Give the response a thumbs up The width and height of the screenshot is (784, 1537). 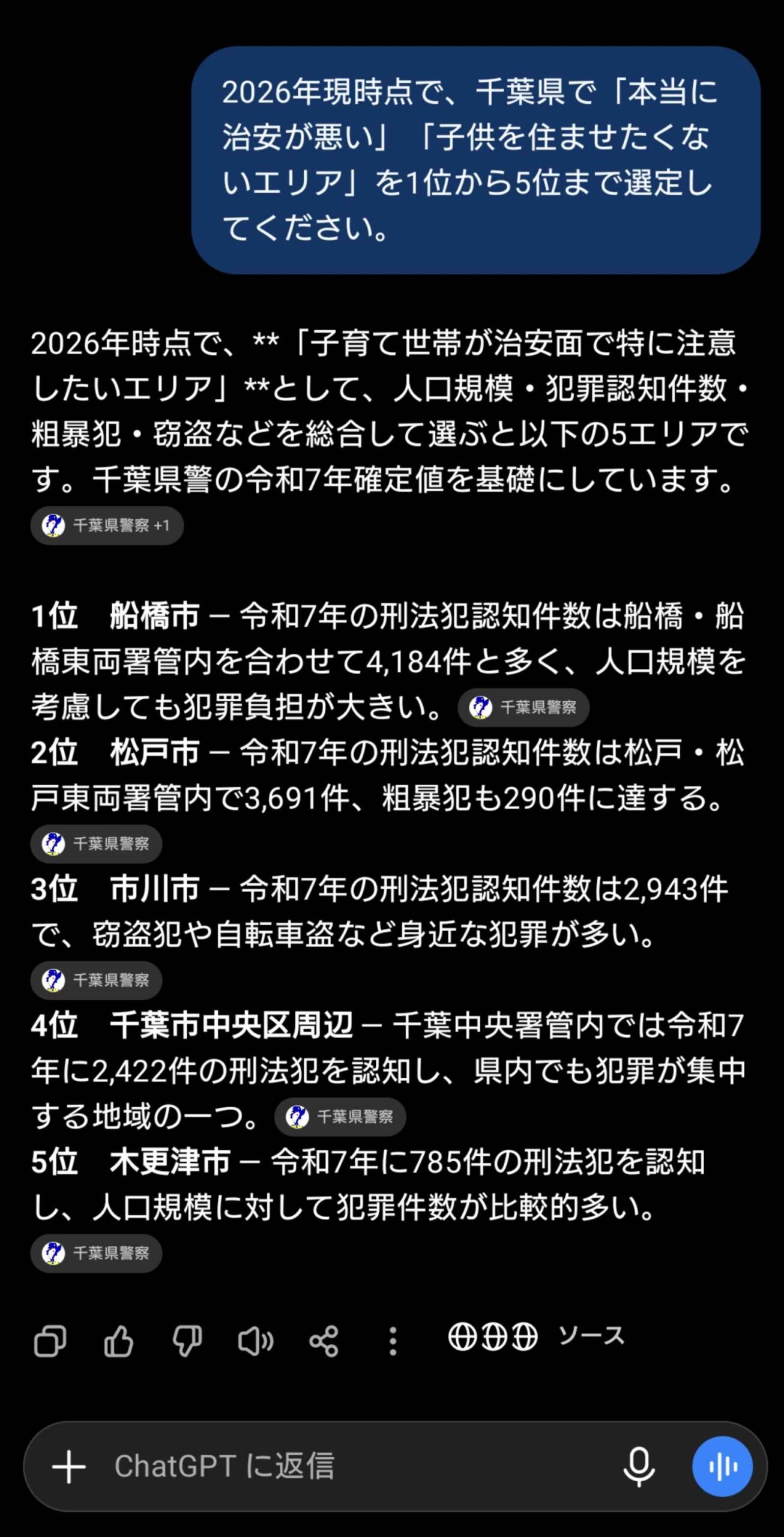118,1341
